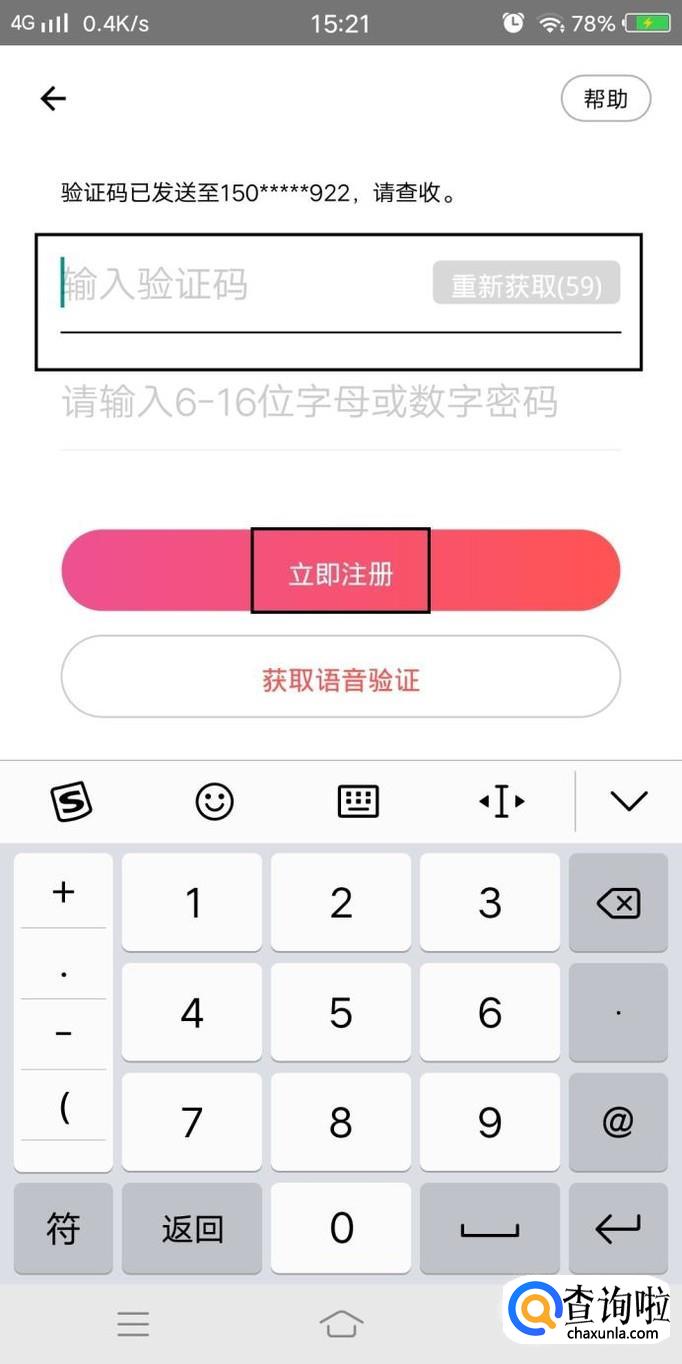Tap the 符 symbols key
The height and width of the screenshot is (1364, 682).
pos(63,1229)
